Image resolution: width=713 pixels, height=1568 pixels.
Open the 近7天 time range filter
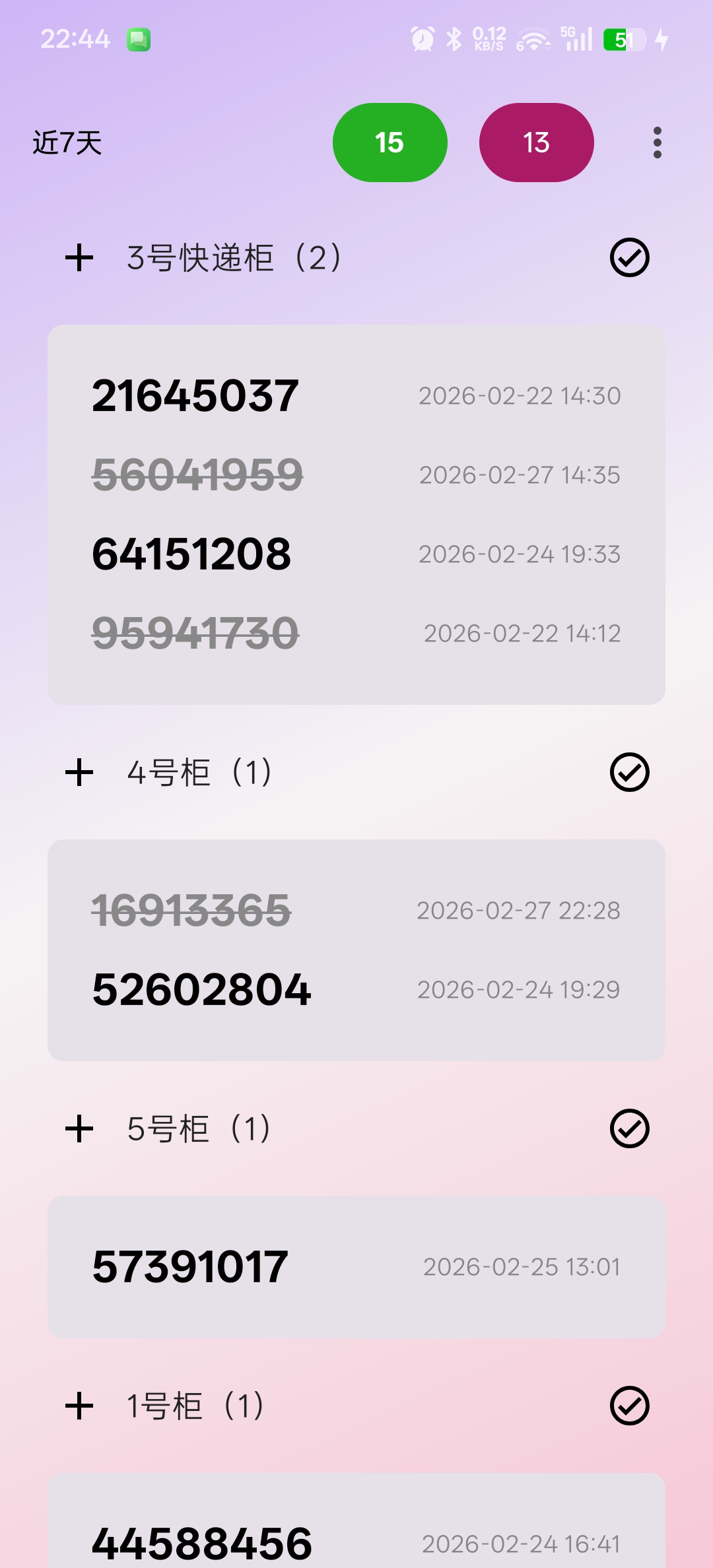point(67,143)
